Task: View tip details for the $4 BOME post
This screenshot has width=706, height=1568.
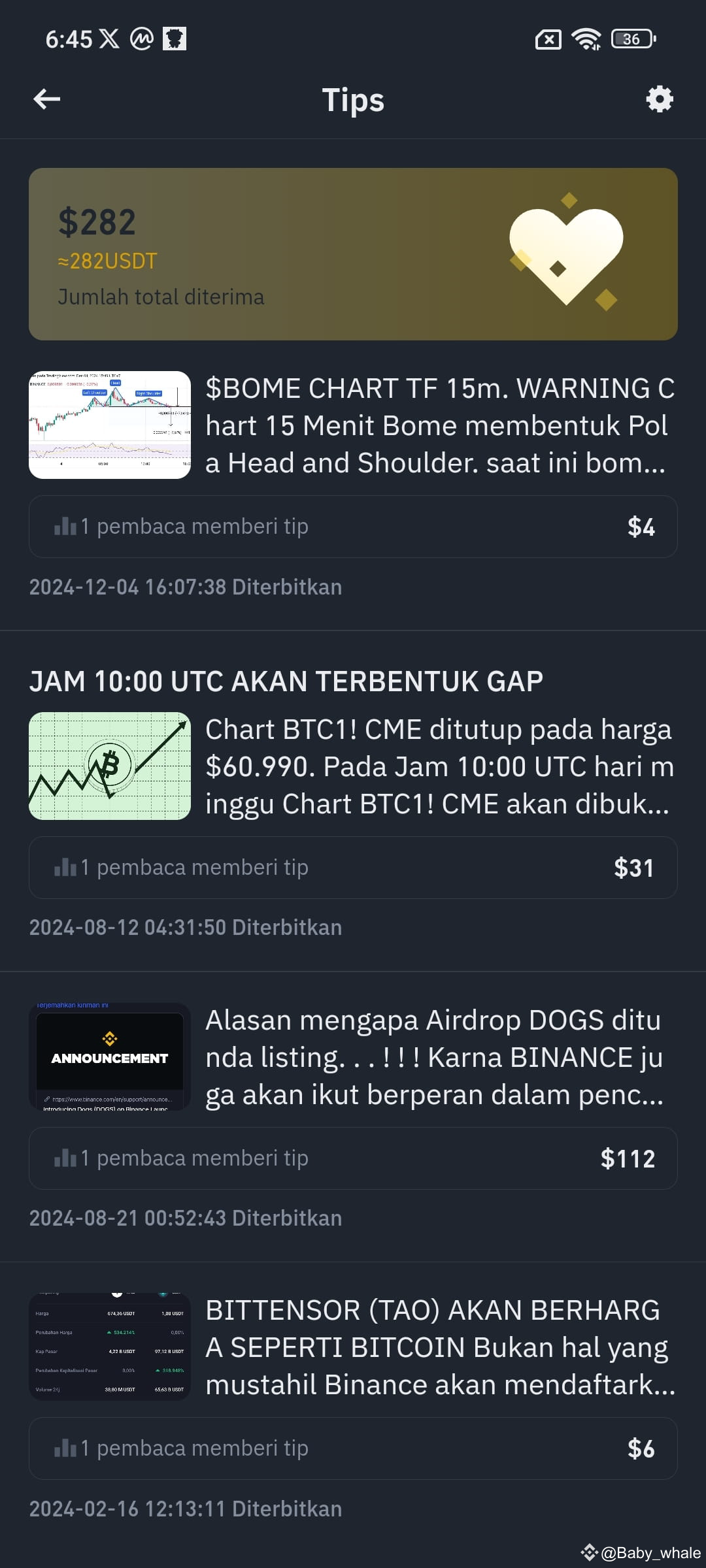Action: coord(353,527)
